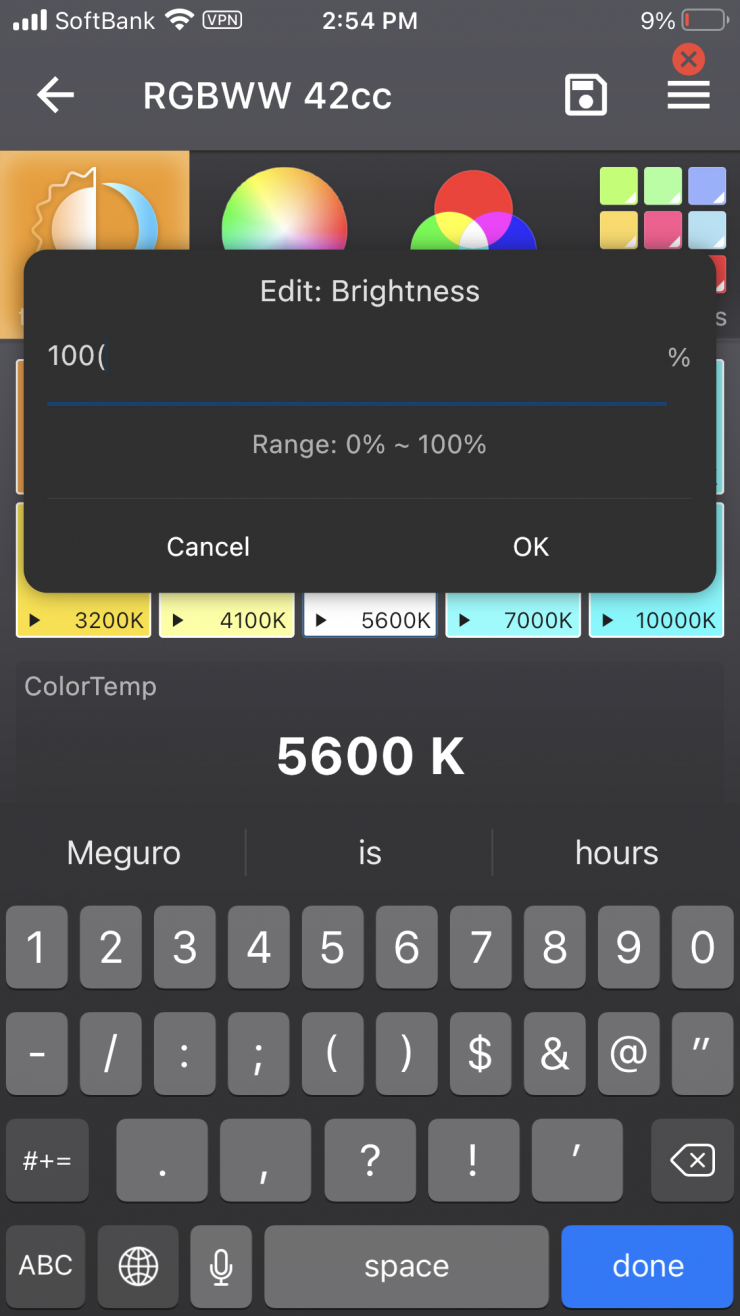
Task: Open the hamburger menu
Action: click(689, 94)
